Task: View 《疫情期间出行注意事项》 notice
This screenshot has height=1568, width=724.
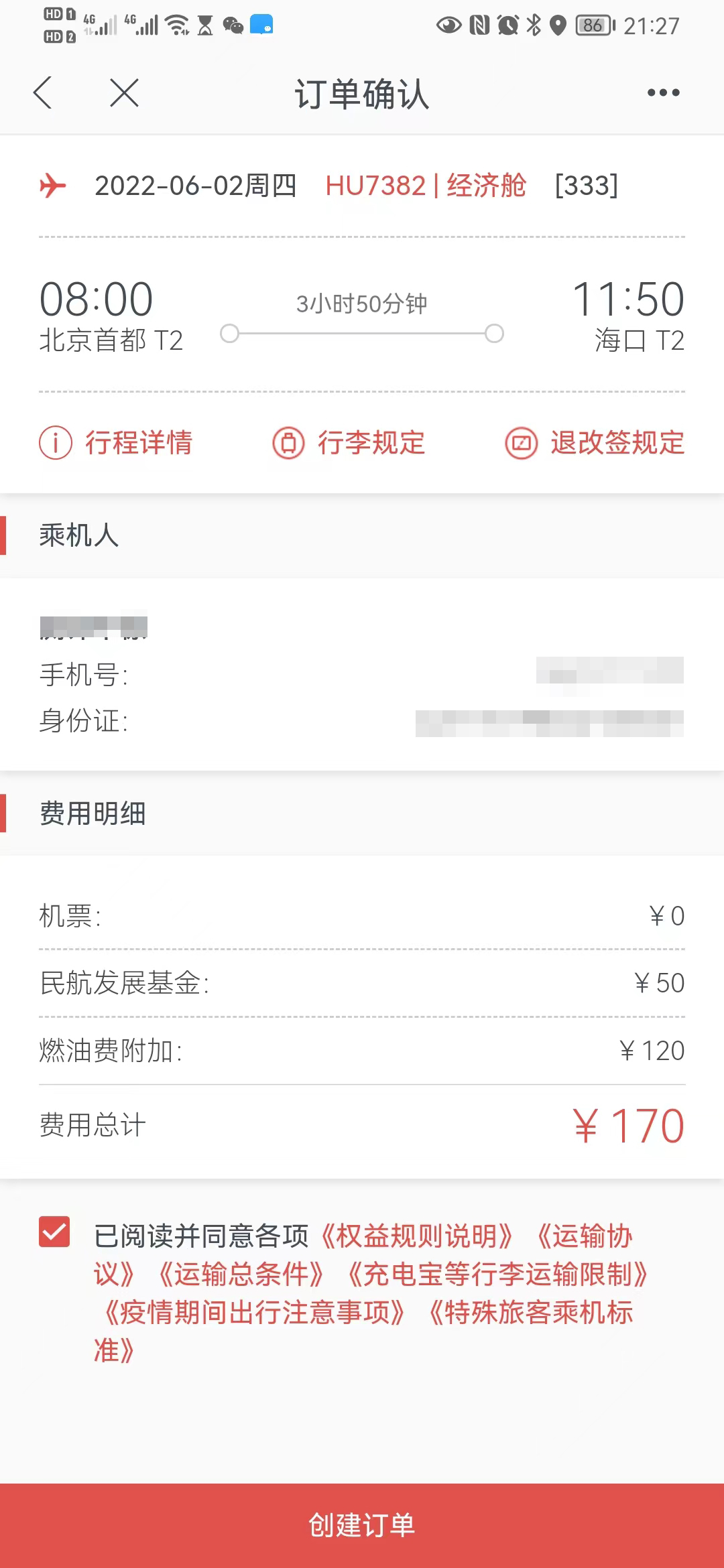Action: point(254,1312)
